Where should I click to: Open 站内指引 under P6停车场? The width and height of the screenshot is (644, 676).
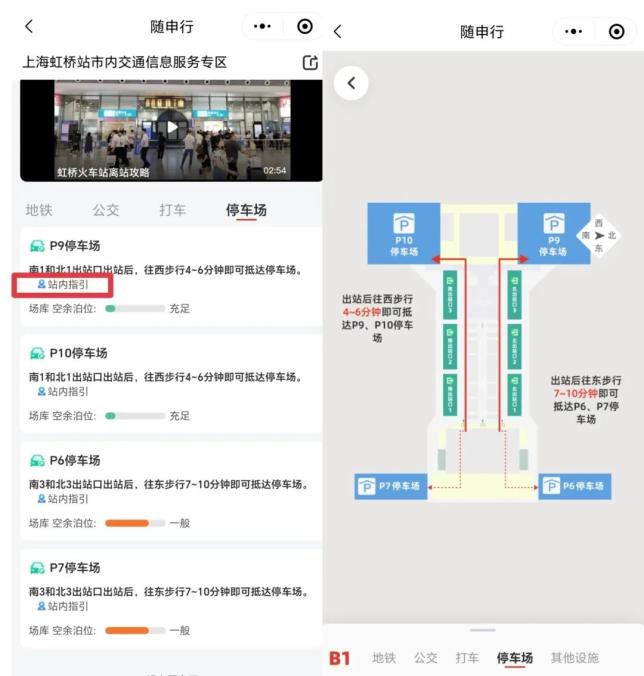[63, 498]
